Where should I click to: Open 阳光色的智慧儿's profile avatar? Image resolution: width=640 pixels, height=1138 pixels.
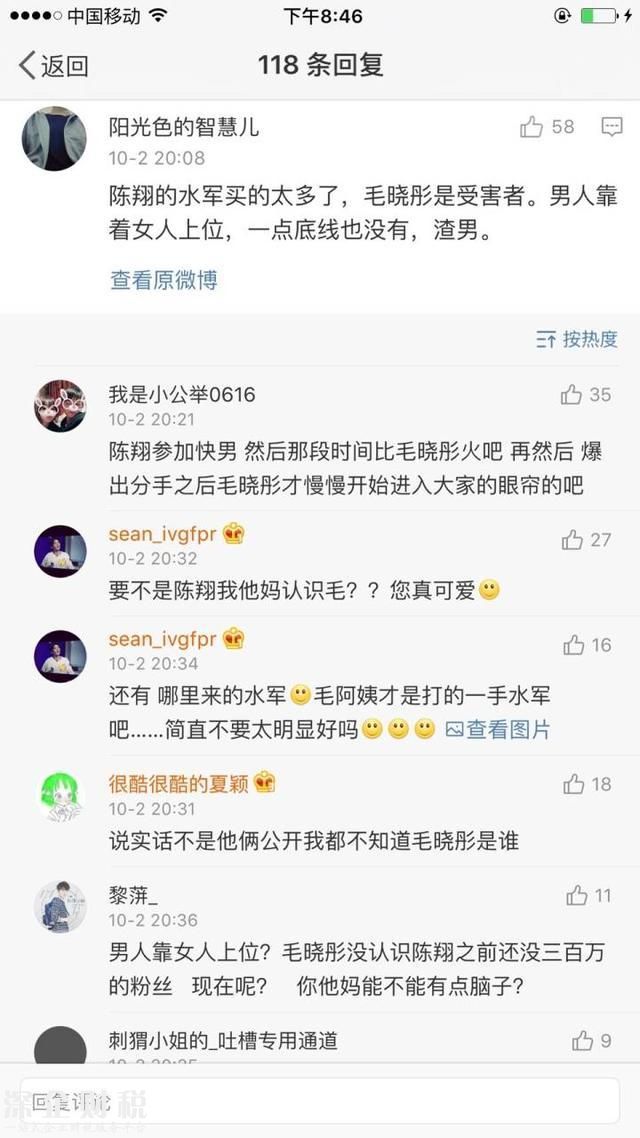pyautogui.click(x=54, y=139)
